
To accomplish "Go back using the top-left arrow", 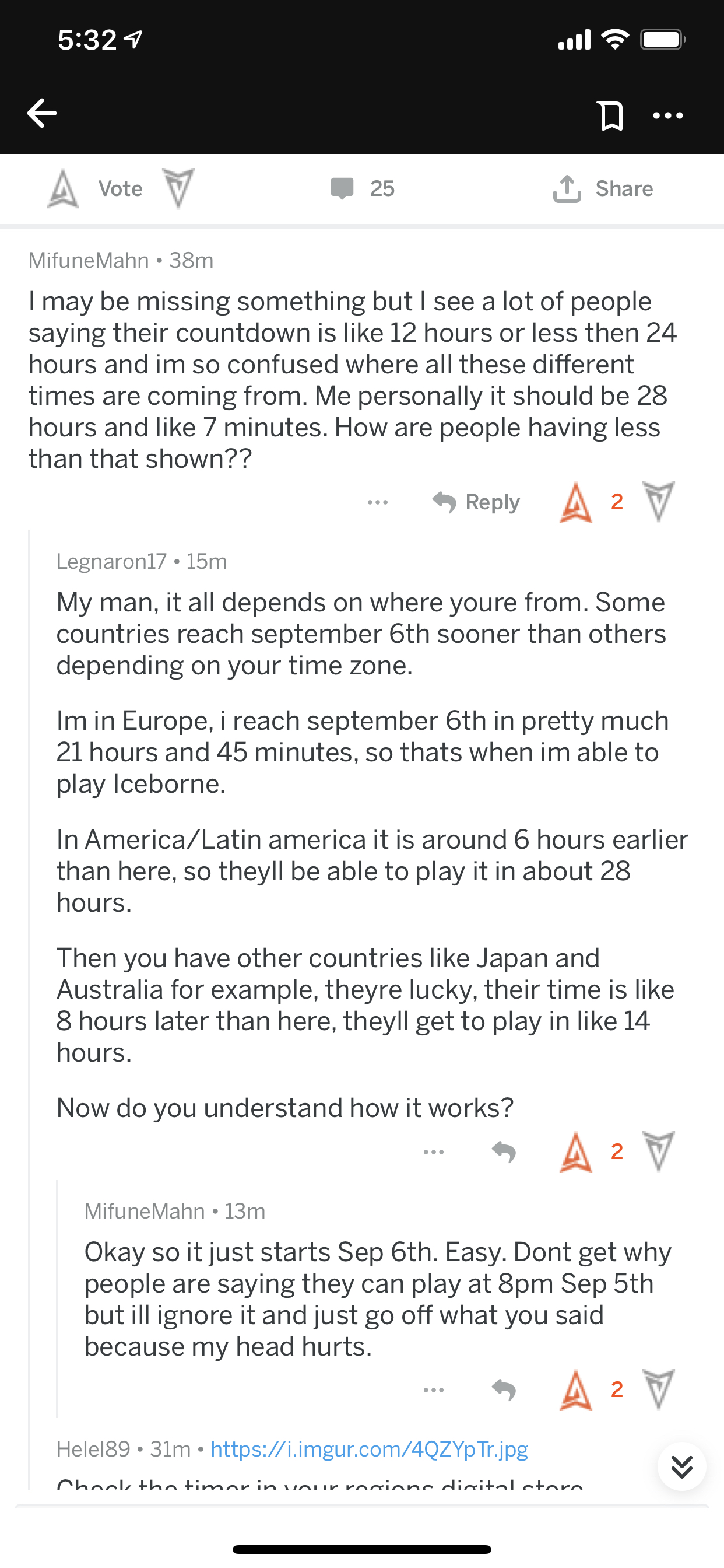I will [42, 113].
